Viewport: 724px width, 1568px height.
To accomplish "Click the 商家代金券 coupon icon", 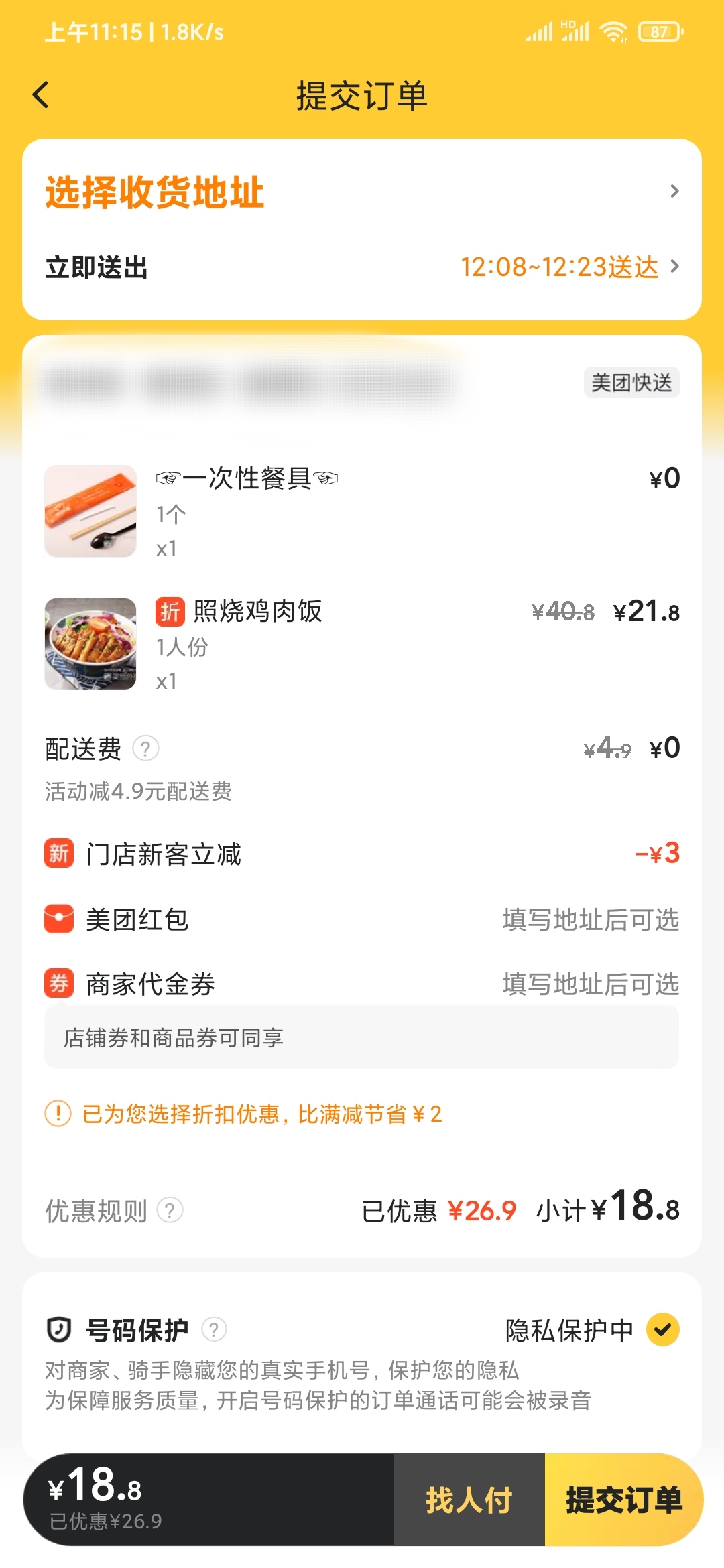I will (59, 984).
